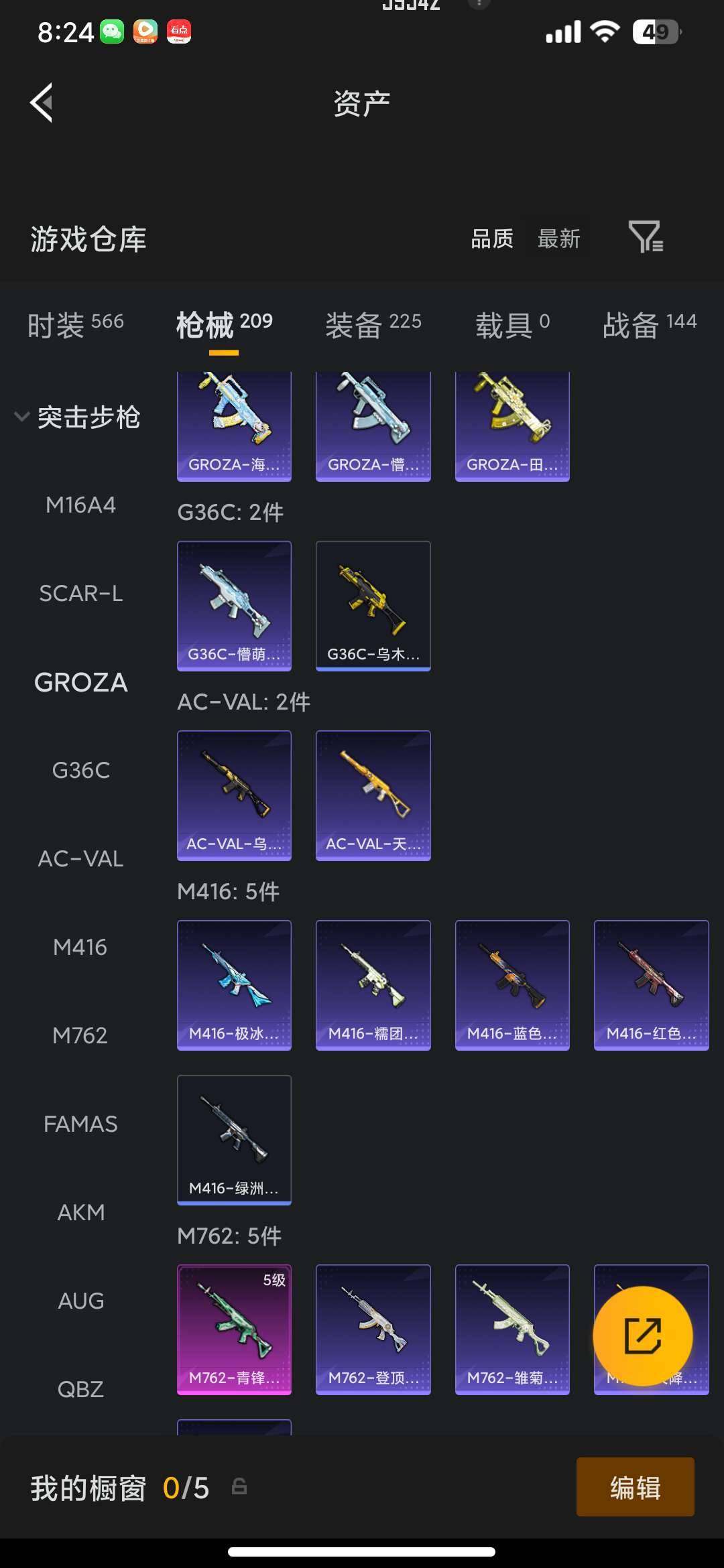
Task: Tap 编辑 to edit my showcase
Action: click(635, 1487)
